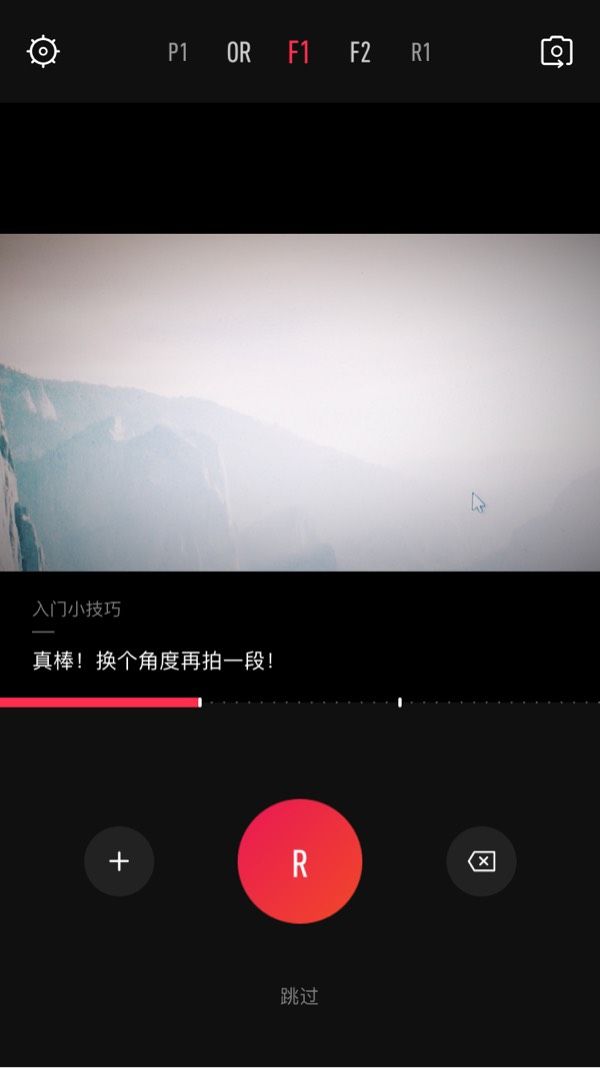
Task: Select the F1 filter
Action: [299, 52]
